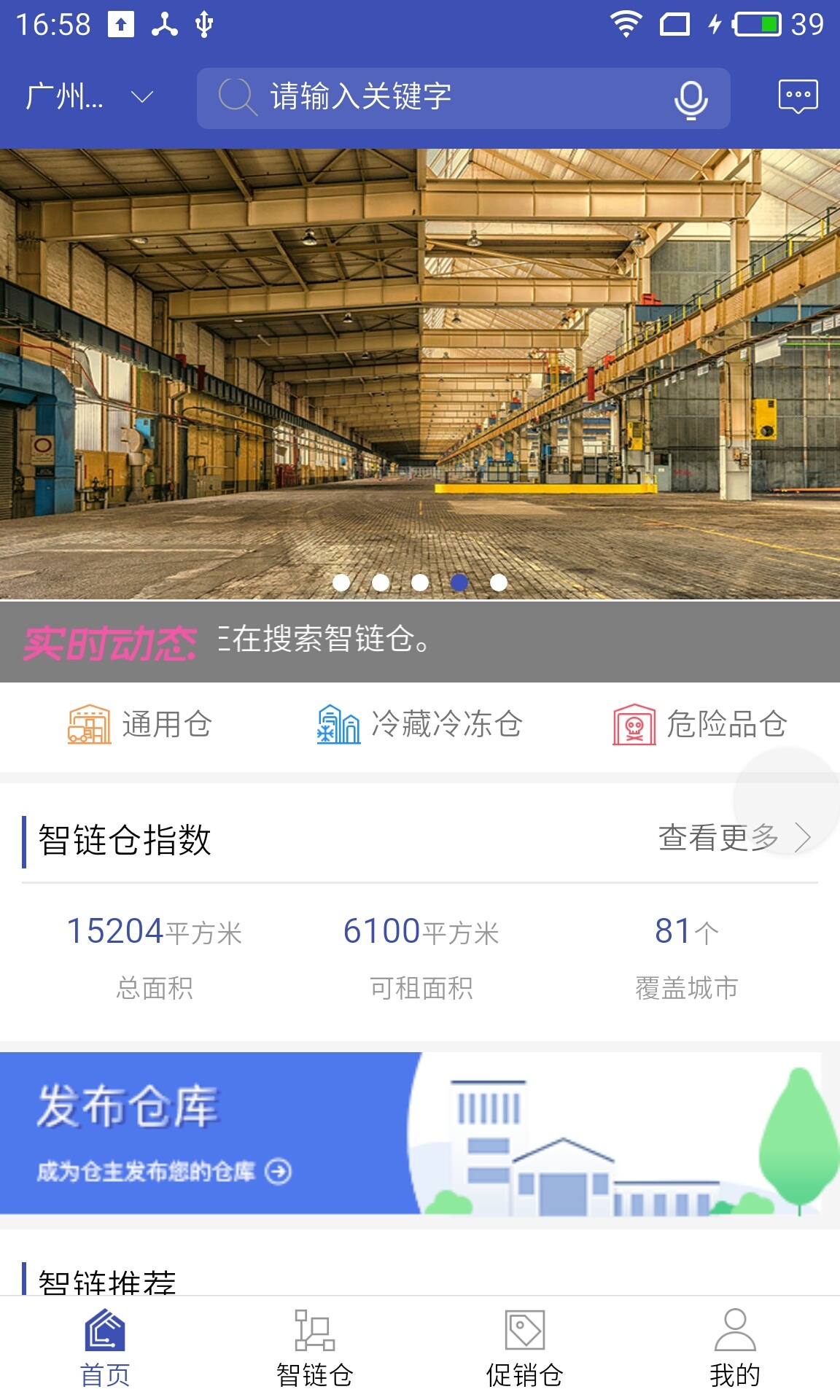Open the 发布仓库 banner
The width and height of the screenshot is (840, 1400).
click(x=420, y=1133)
